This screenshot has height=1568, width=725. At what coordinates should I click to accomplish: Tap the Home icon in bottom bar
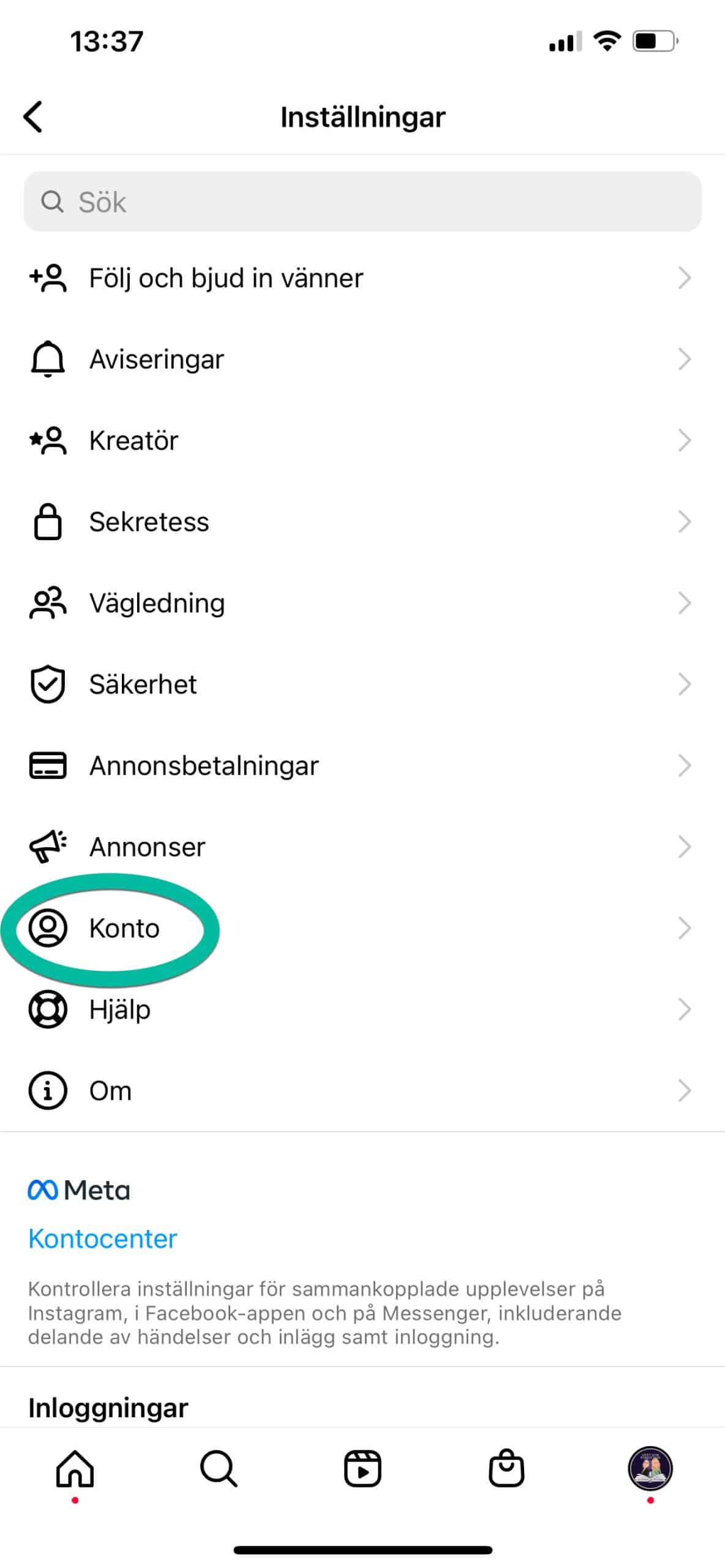[75, 1468]
